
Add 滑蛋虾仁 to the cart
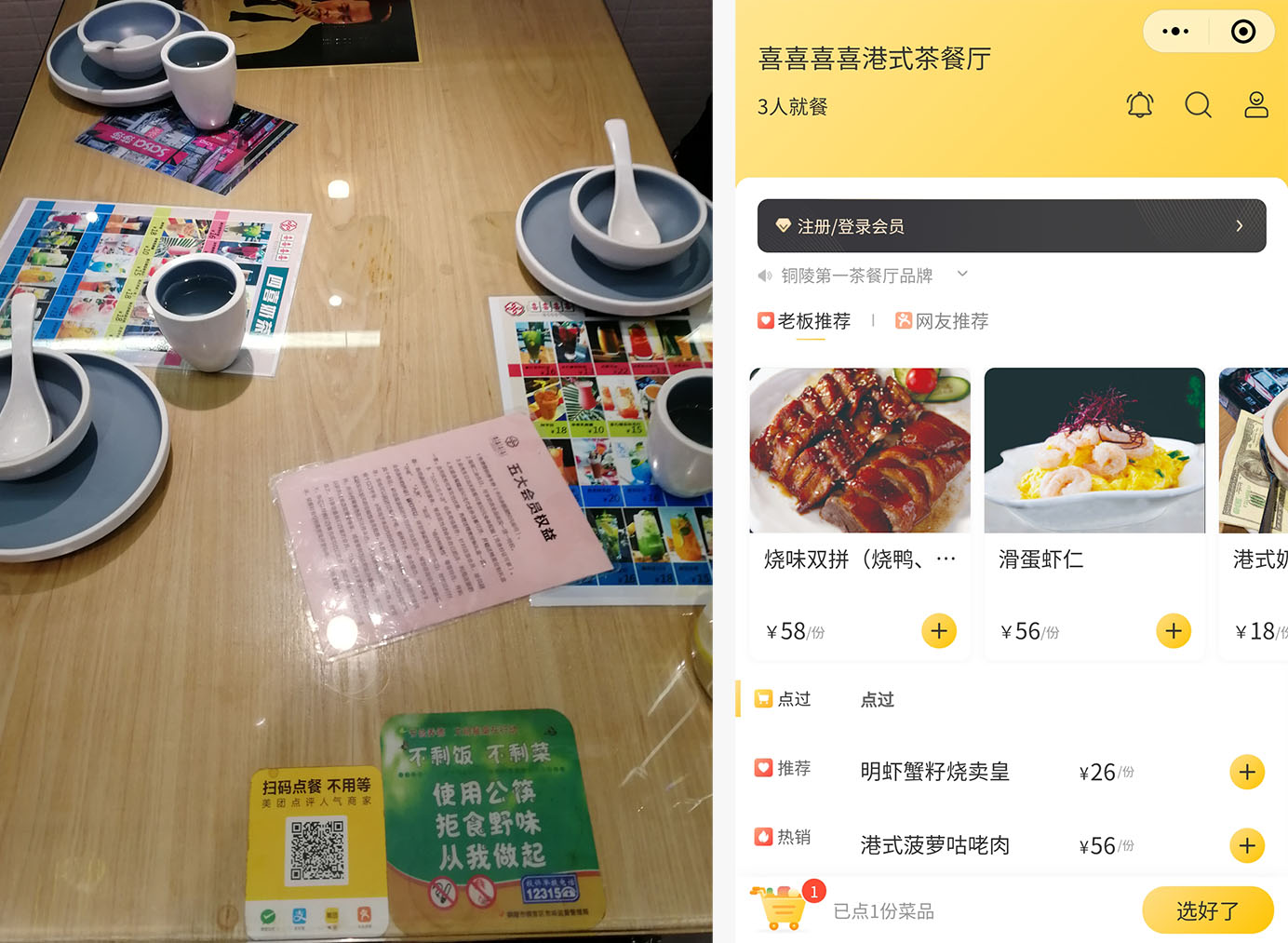click(x=1174, y=631)
